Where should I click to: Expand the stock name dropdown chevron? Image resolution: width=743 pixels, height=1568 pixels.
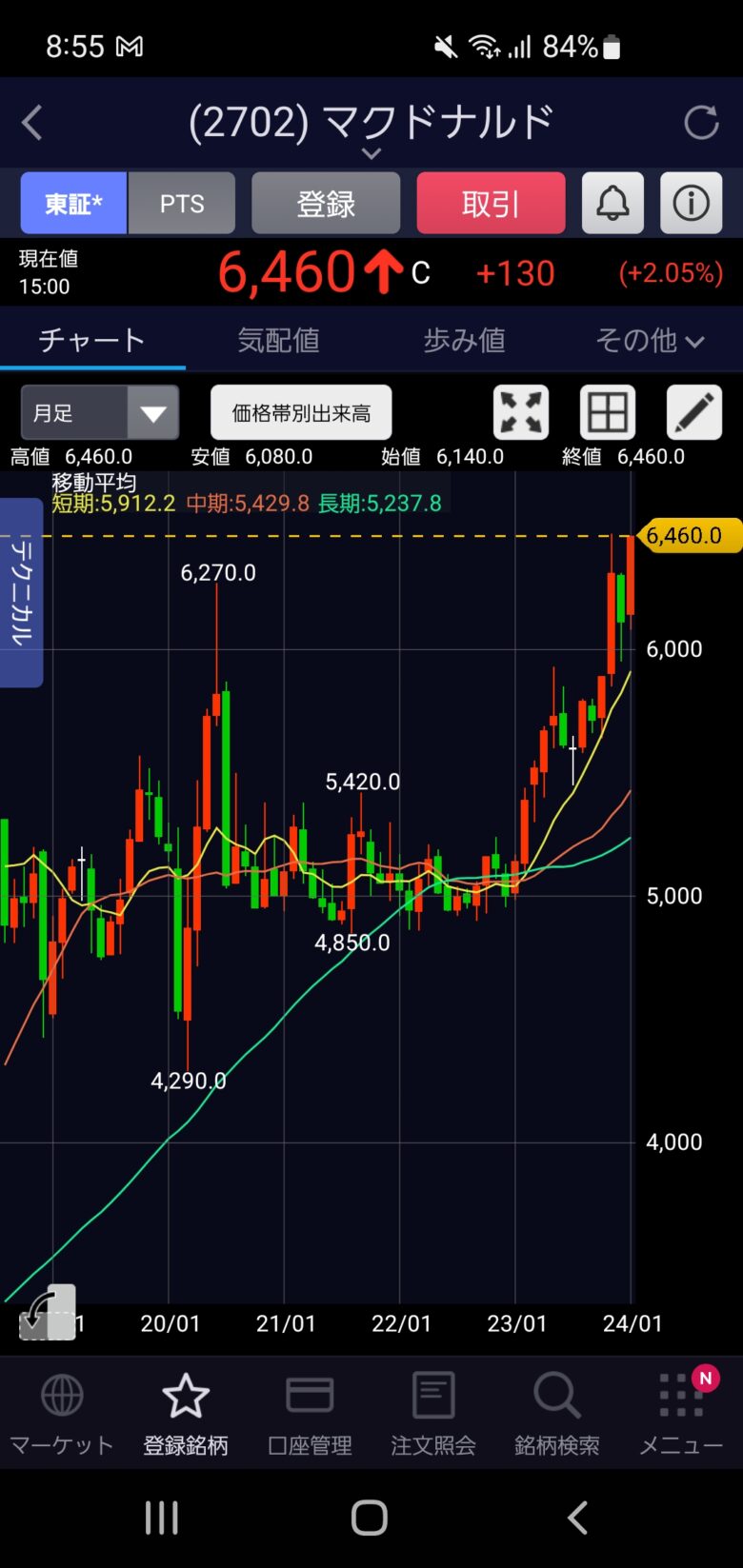pyautogui.click(x=371, y=153)
